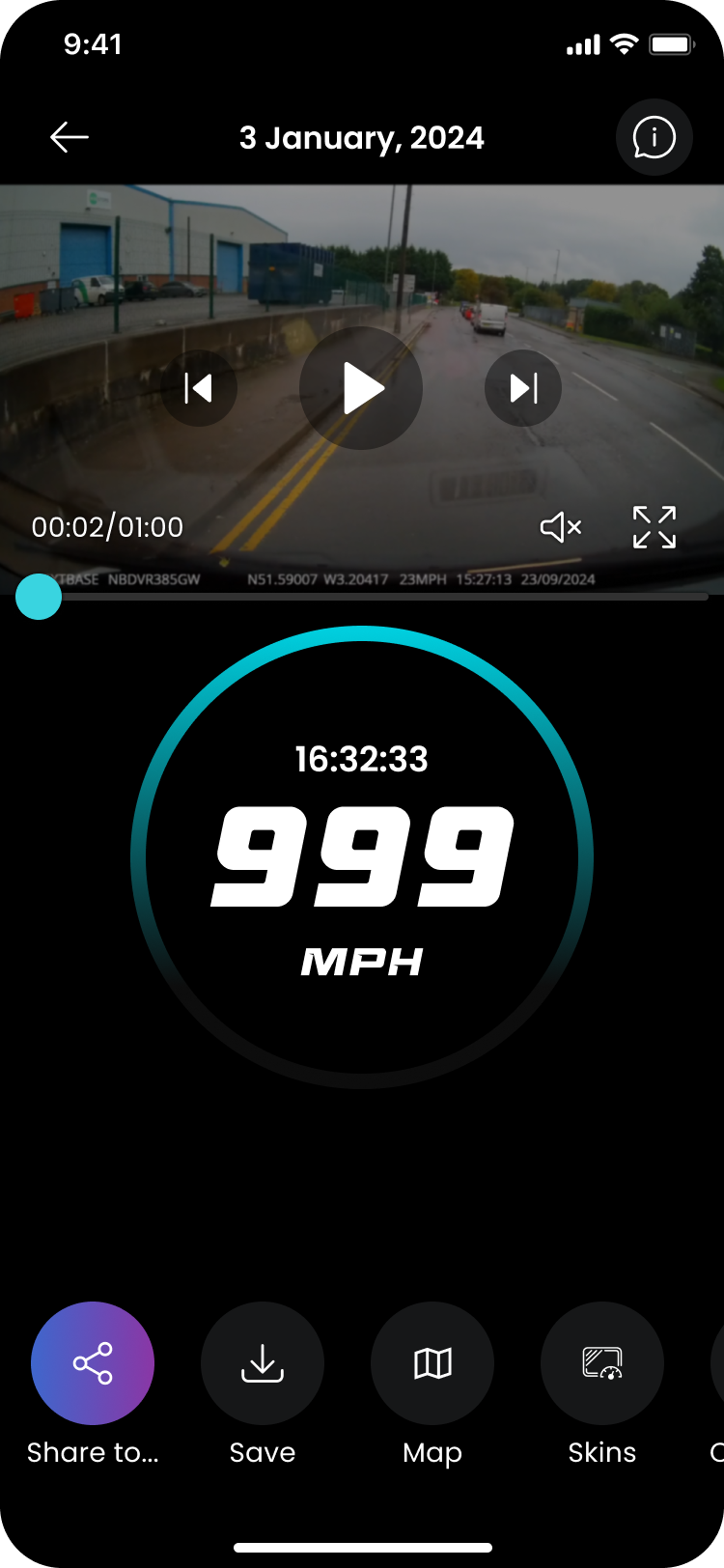Expand video to fullscreen
The width and height of the screenshot is (724, 1568).
654,527
